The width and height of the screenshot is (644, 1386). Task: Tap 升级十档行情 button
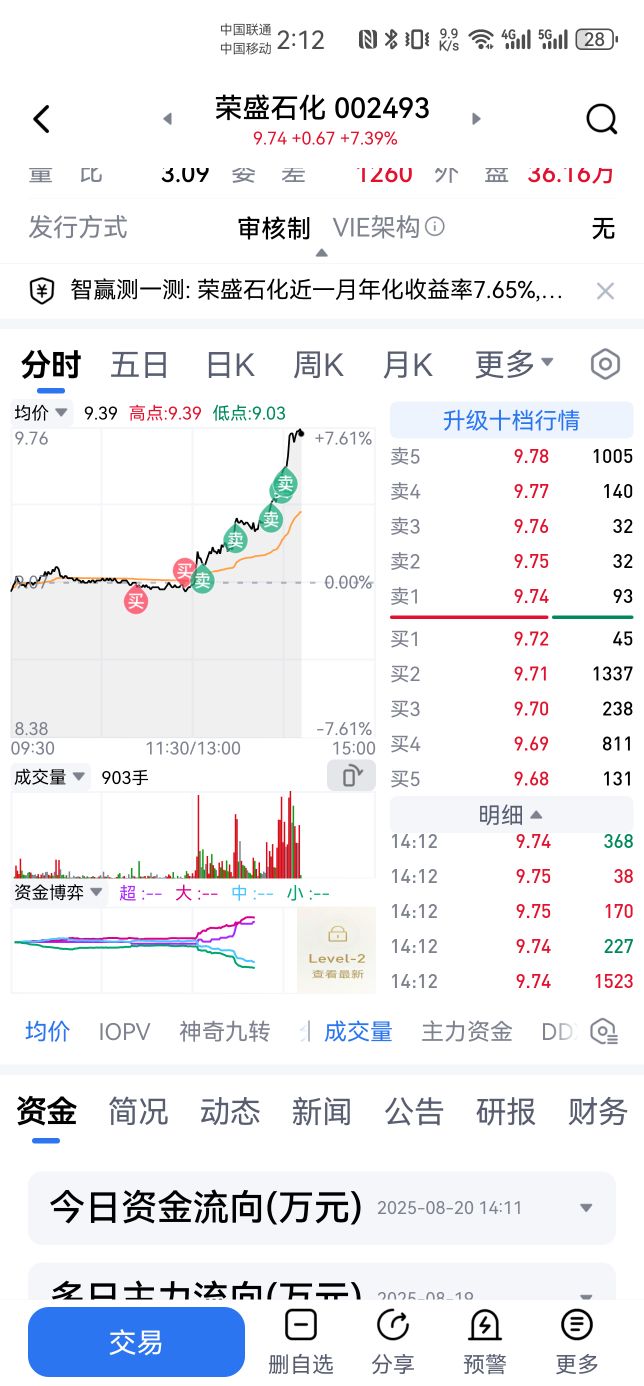511,420
